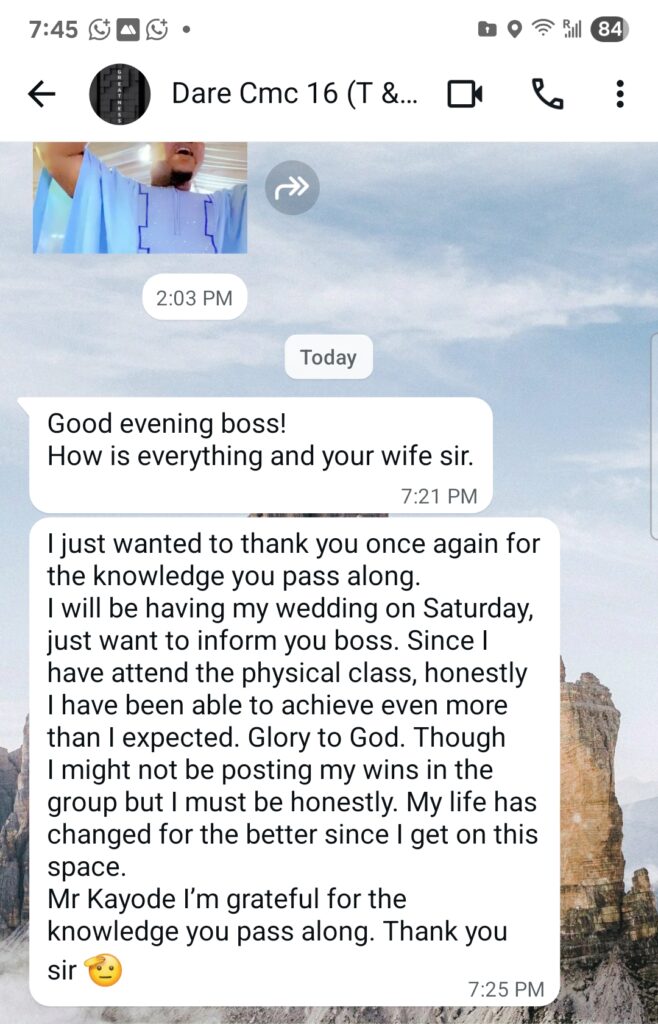Open the photo sent at 2:03 PM
Image resolution: width=658 pixels, height=1024 pixels.
(x=140, y=197)
